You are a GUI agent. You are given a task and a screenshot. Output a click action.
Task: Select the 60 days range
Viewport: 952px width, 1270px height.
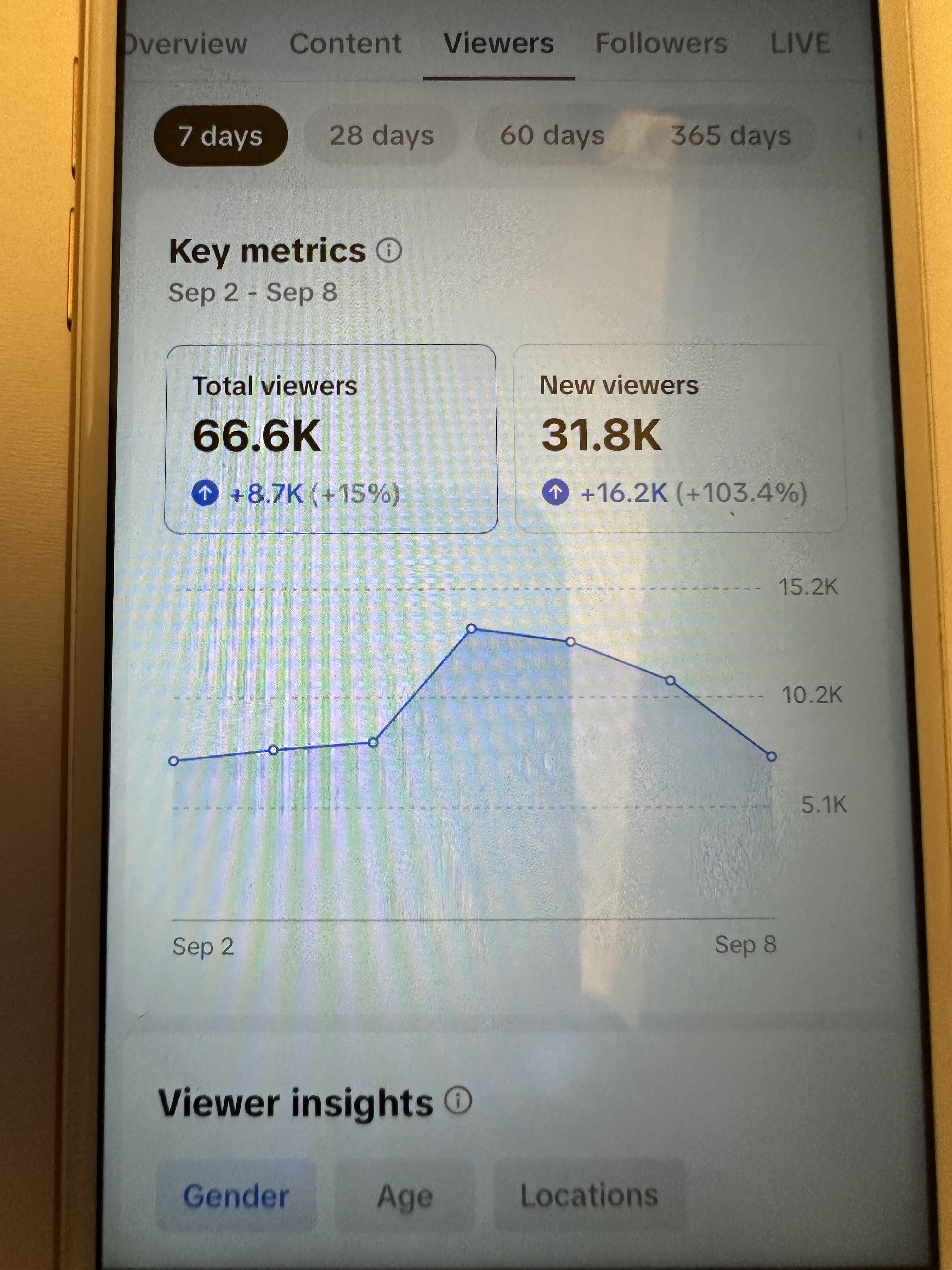pos(552,135)
